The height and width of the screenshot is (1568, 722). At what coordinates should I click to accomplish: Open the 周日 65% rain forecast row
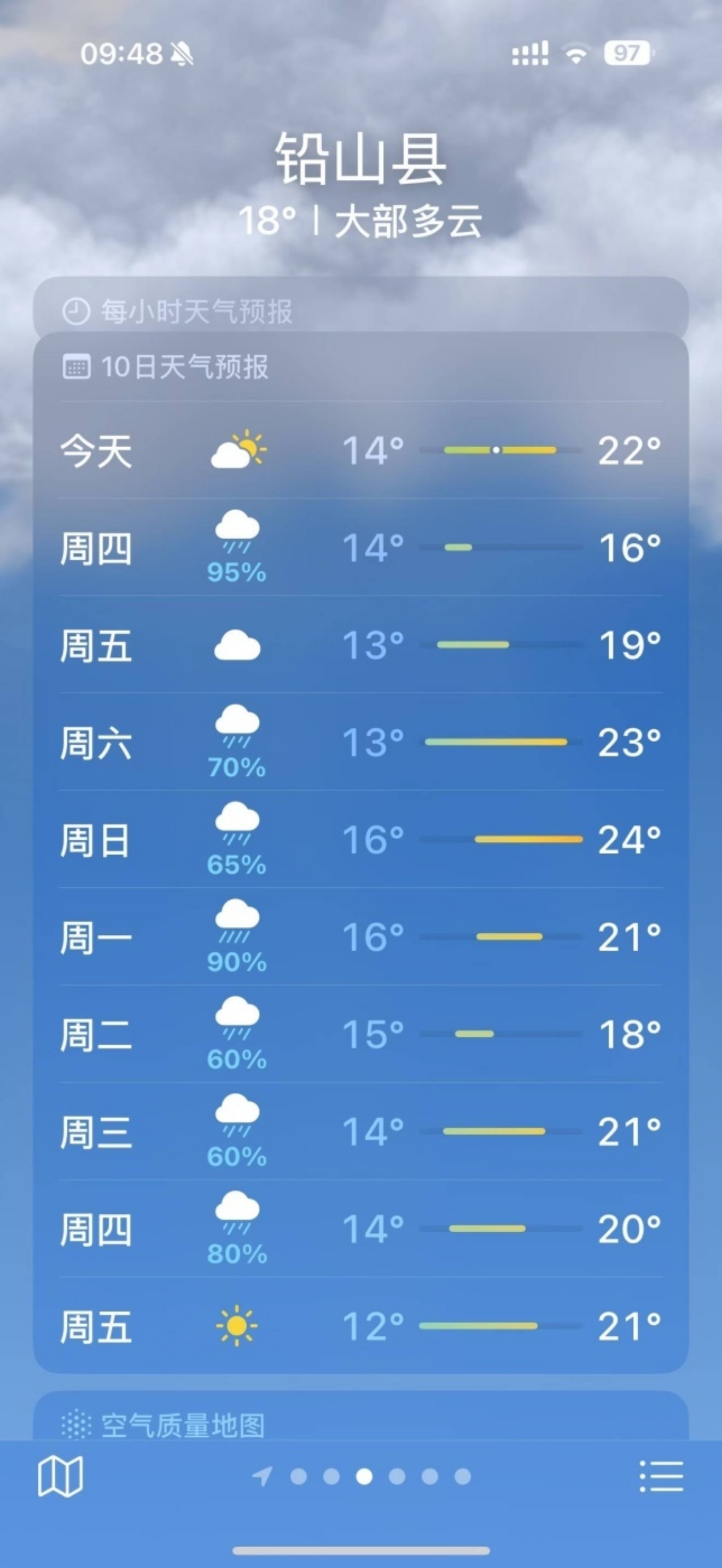point(360,840)
